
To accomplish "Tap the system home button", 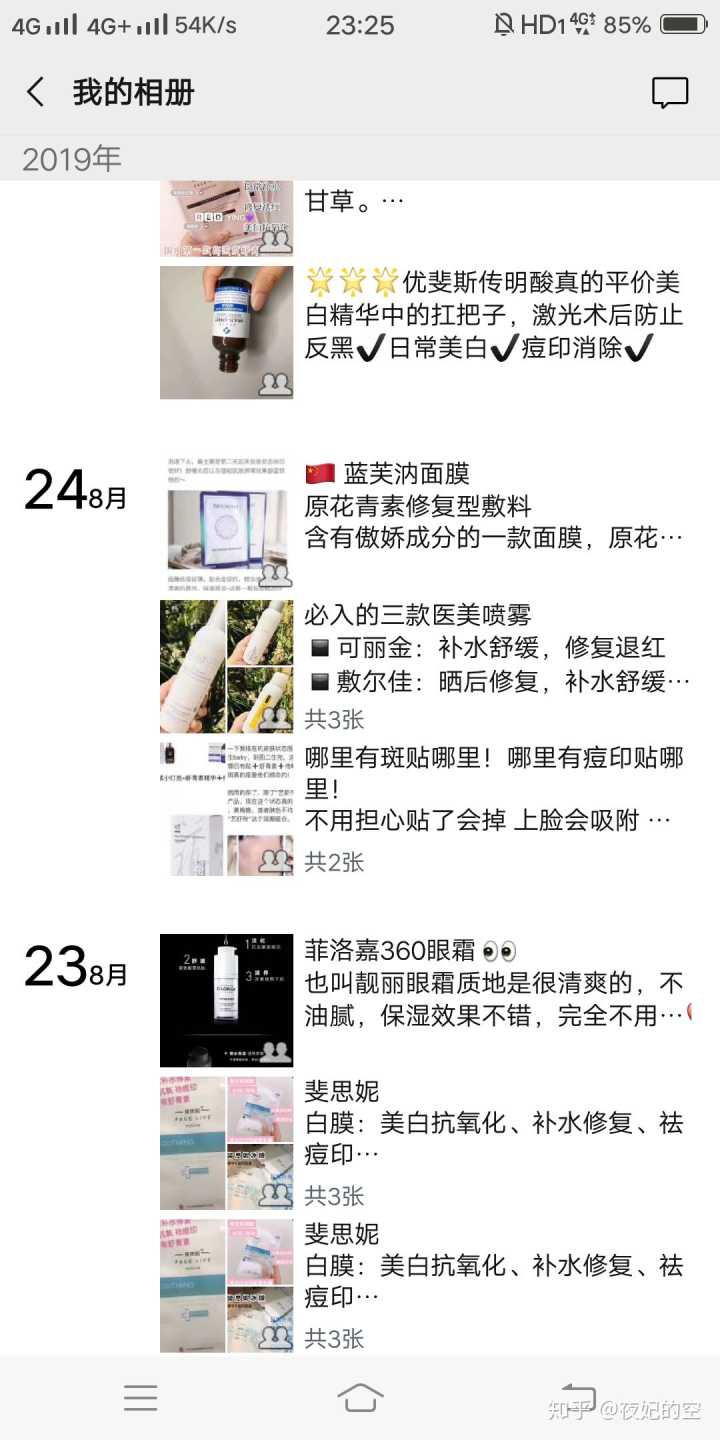I will click(x=360, y=1397).
